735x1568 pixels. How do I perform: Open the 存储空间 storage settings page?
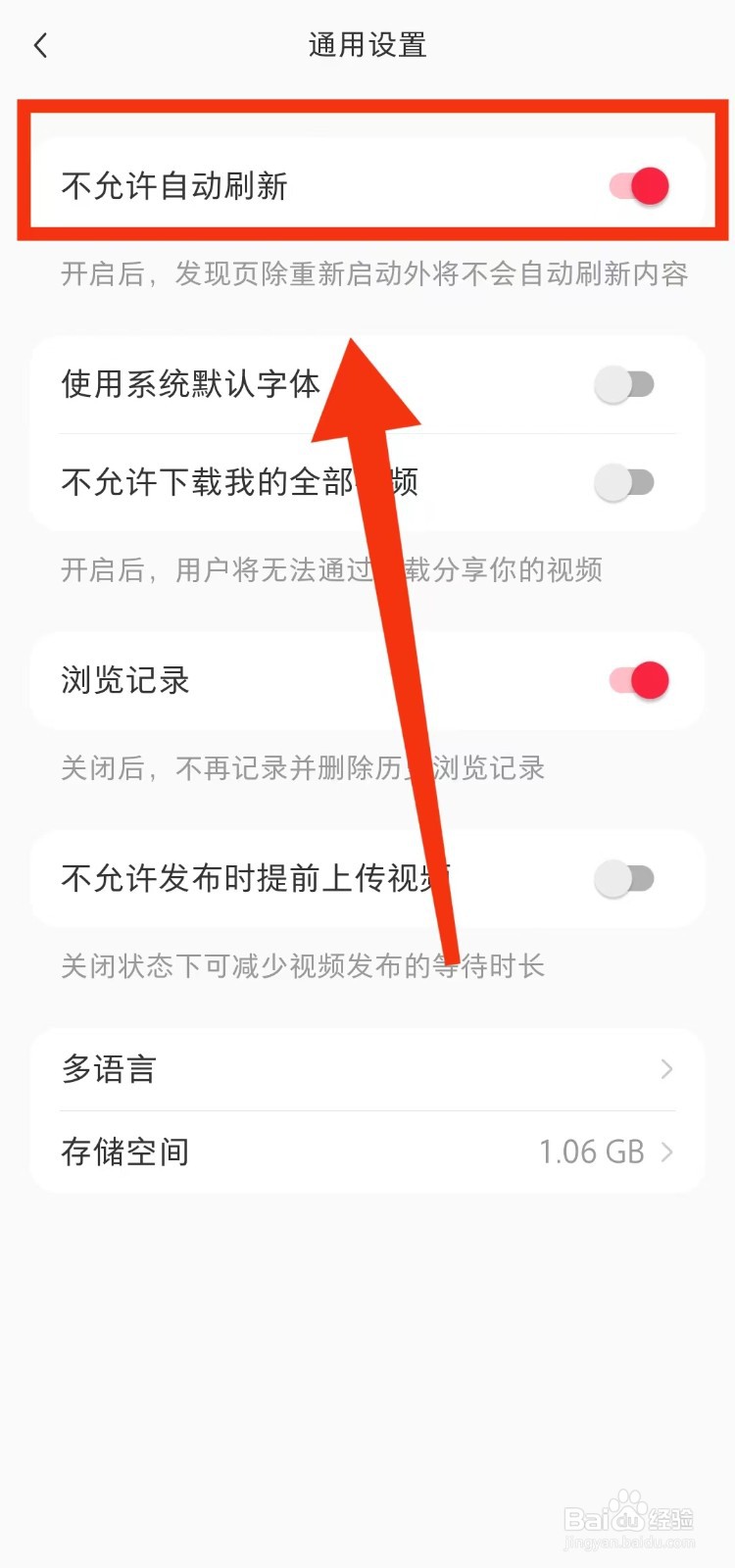[x=124, y=1151]
